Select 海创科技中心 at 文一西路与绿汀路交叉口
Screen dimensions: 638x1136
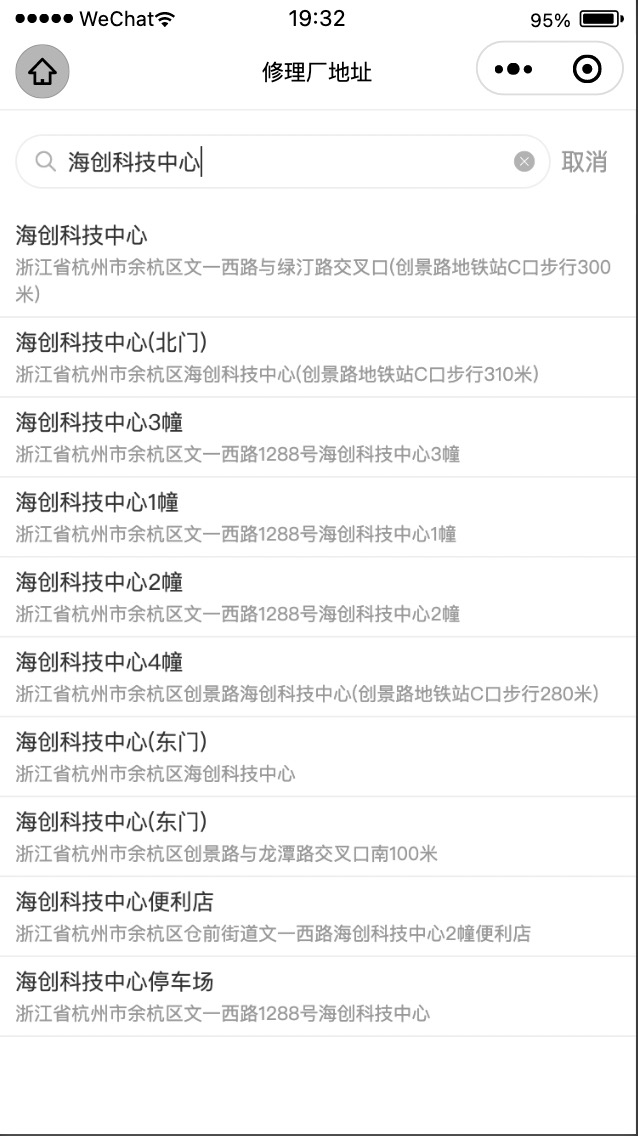[x=318, y=265]
